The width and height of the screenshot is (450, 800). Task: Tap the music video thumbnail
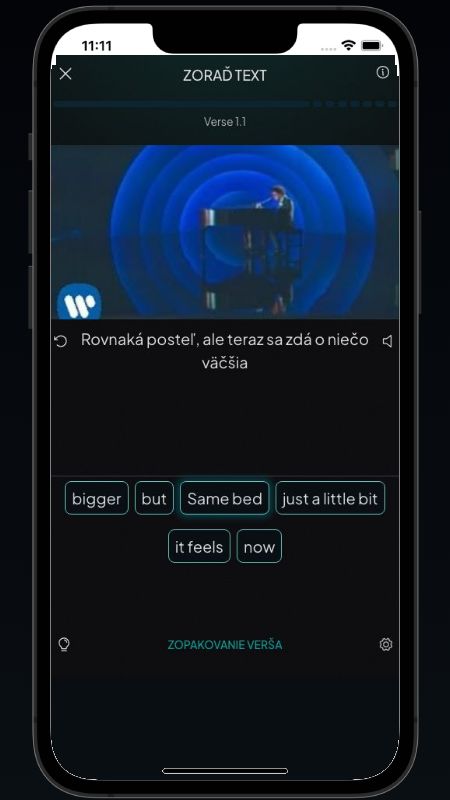[x=224, y=232]
